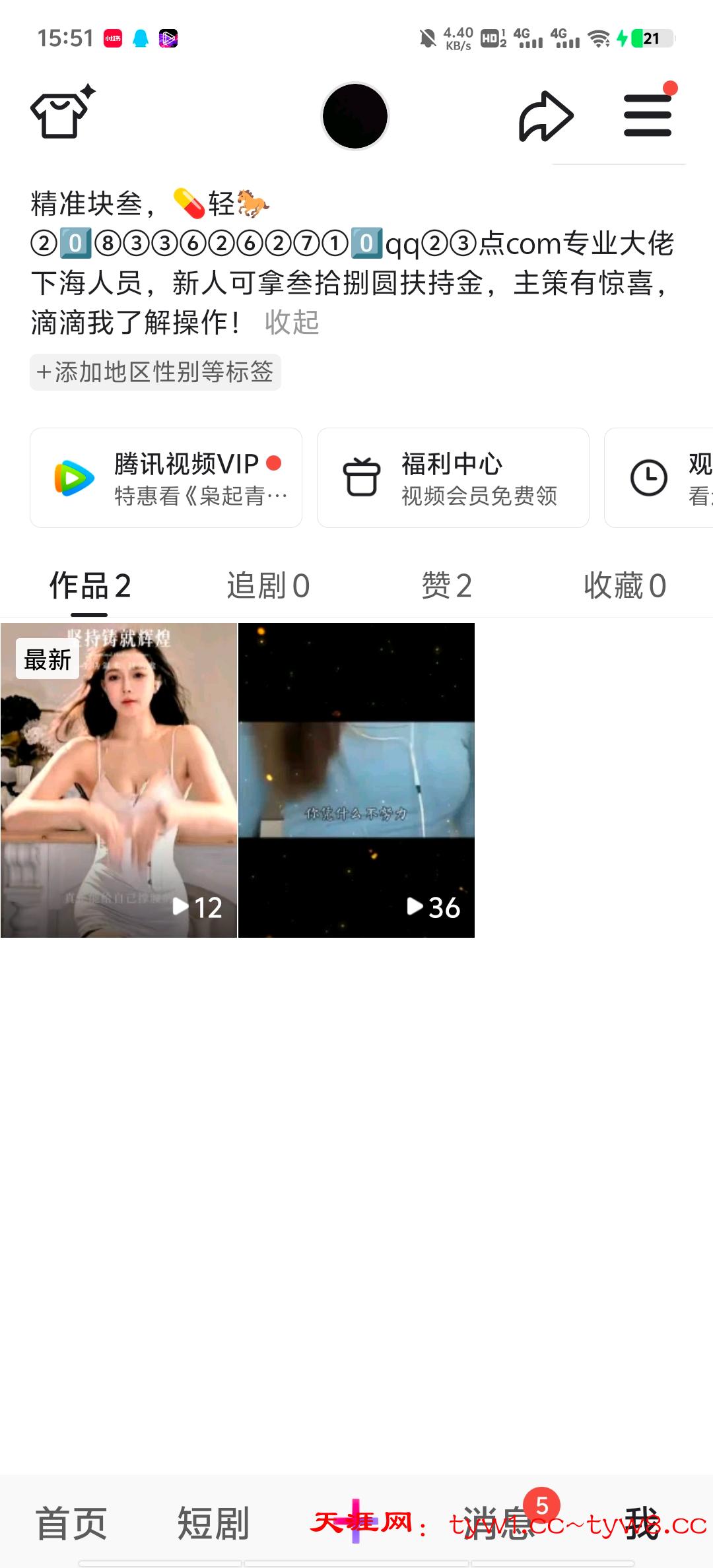The image size is (713, 1568).
Task: Open the outfit/skin shirt icon
Action: pos(61,114)
